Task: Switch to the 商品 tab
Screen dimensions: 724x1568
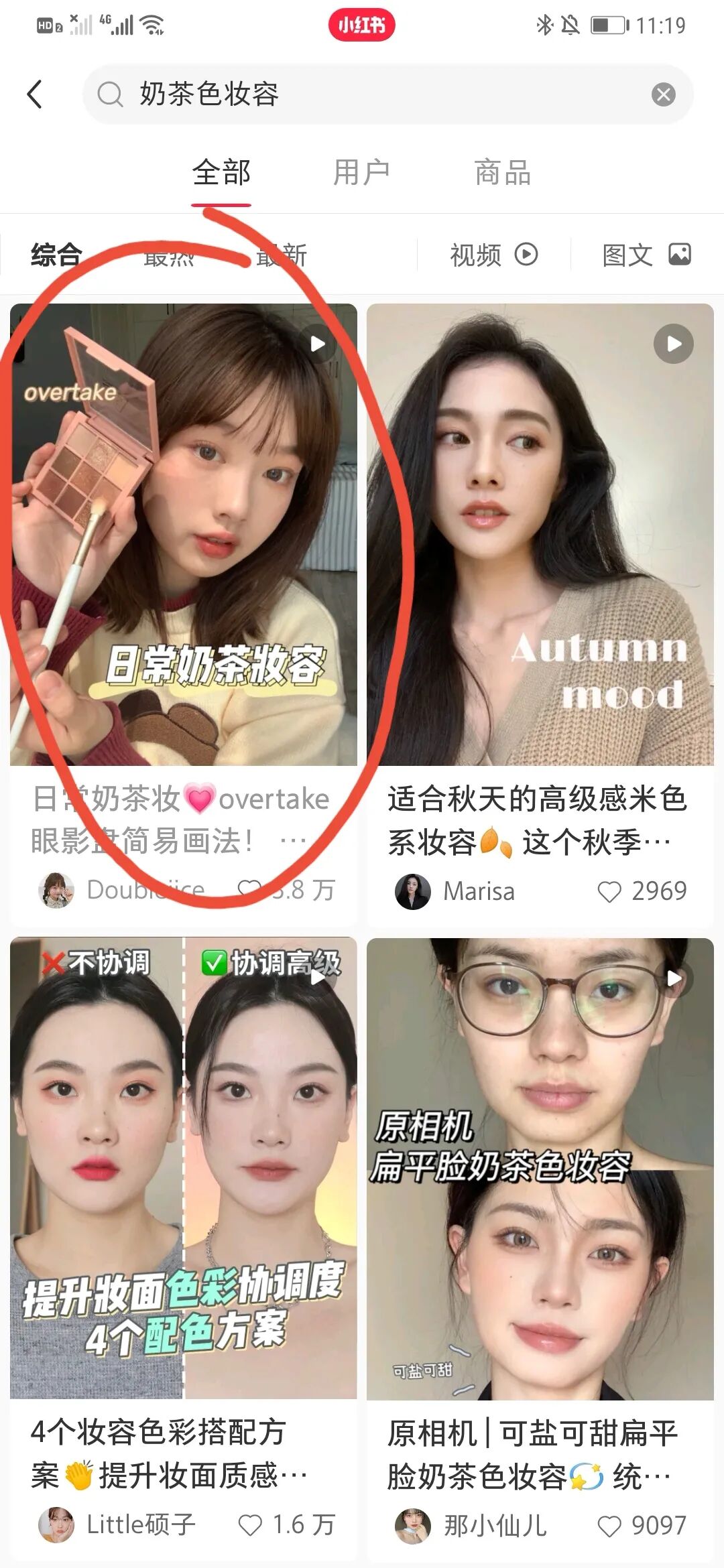Action: (x=502, y=173)
